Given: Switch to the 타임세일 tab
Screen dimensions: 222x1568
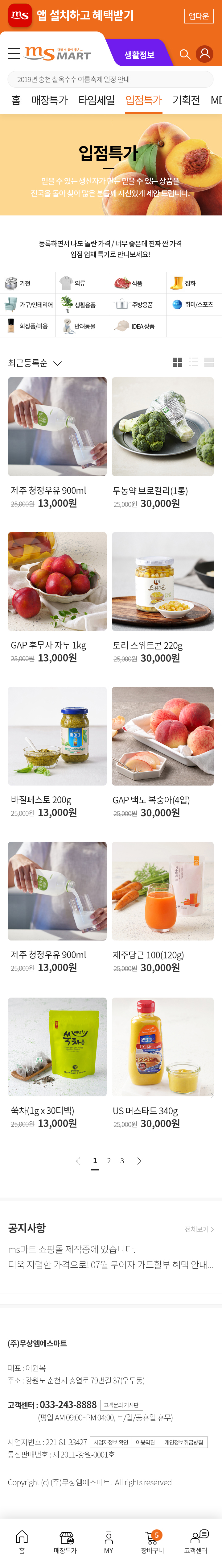Looking at the screenshot, I should [96, 100].
